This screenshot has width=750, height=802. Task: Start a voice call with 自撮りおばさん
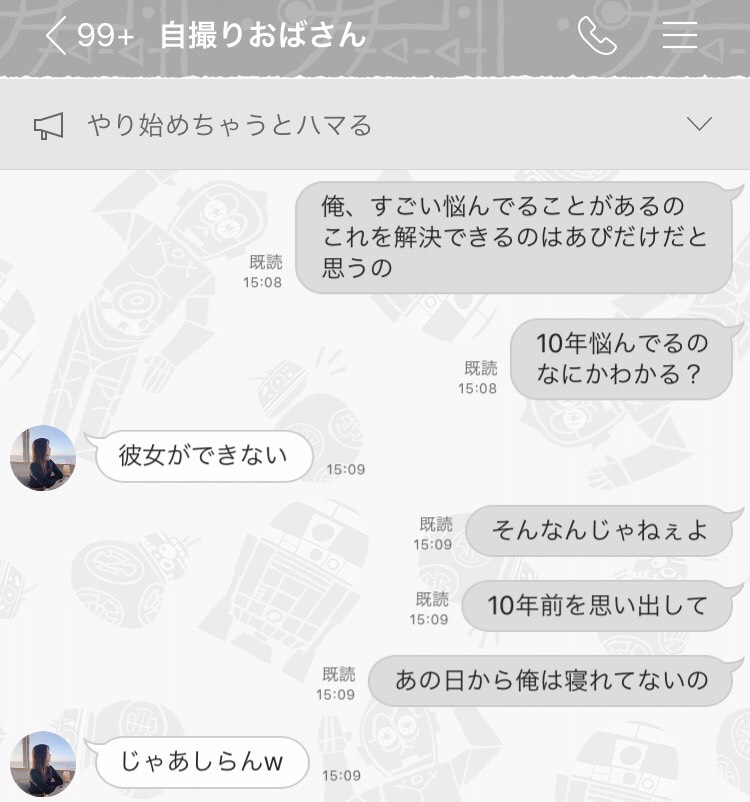coord(596,37)
